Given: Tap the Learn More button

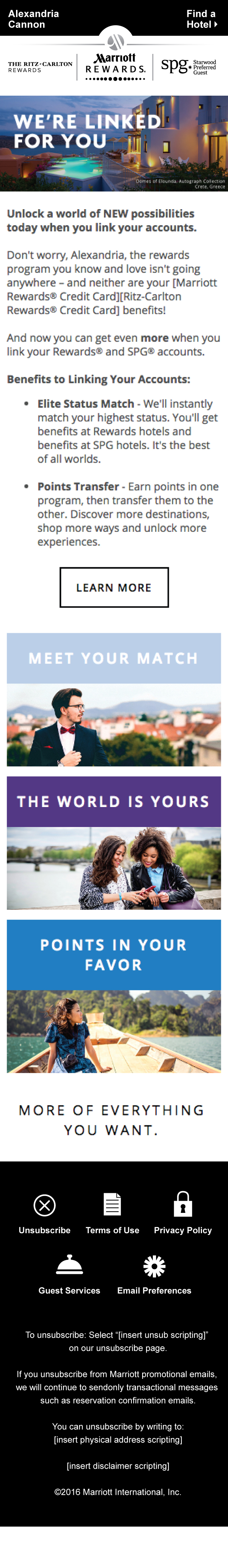Looking at the screenshot, I should (x=114, y=587).
